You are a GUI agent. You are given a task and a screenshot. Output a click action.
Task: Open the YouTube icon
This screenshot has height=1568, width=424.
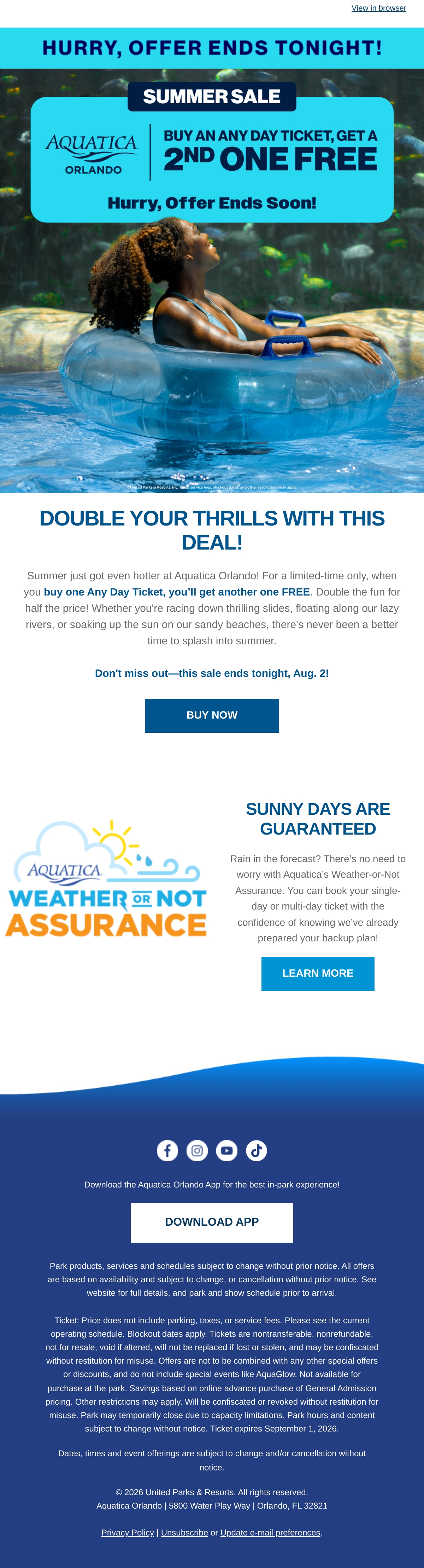(227, 1150)
